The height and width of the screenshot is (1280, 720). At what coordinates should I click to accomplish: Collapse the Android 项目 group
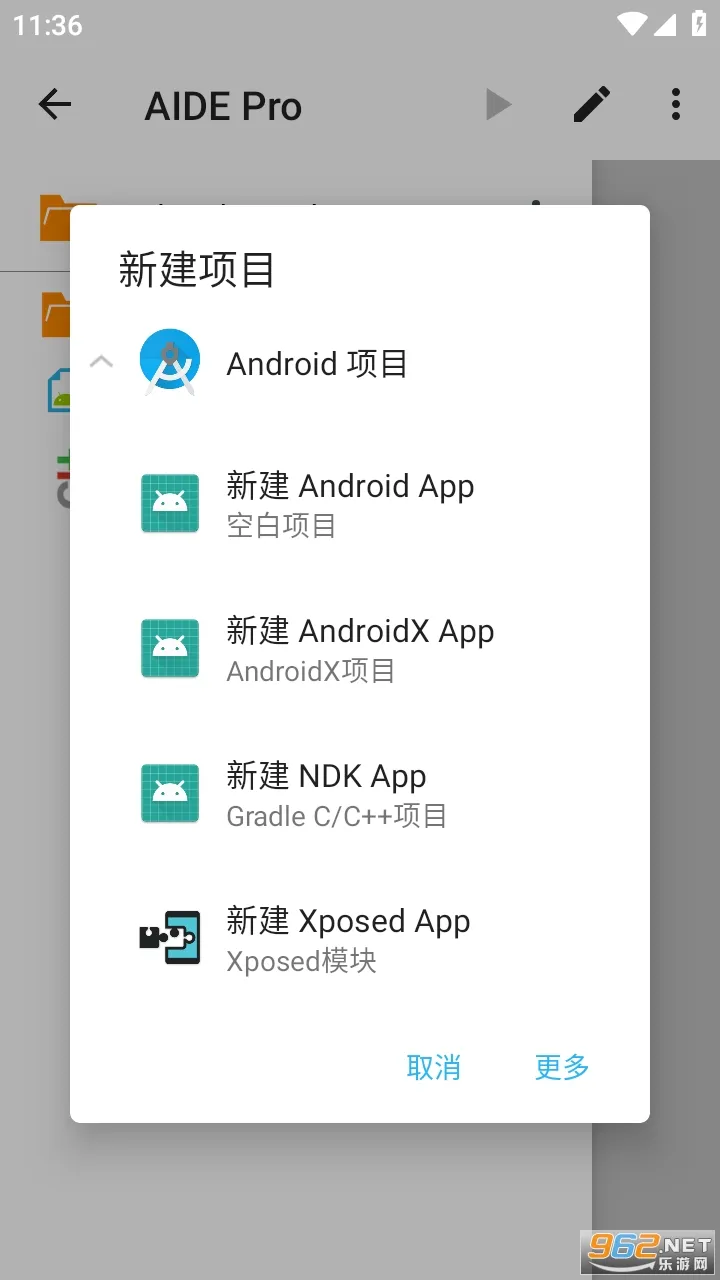click(101, 362)
